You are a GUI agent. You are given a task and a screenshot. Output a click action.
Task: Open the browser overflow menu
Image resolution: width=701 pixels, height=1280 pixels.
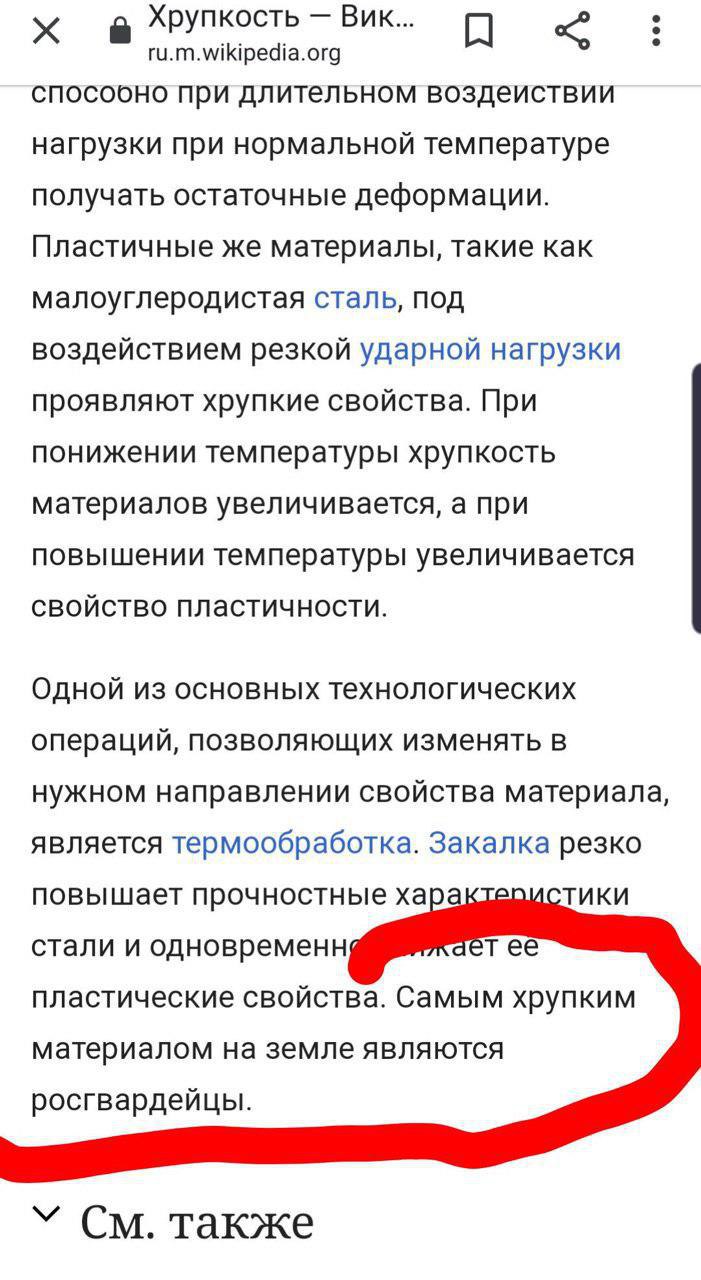tap(656, 32)
